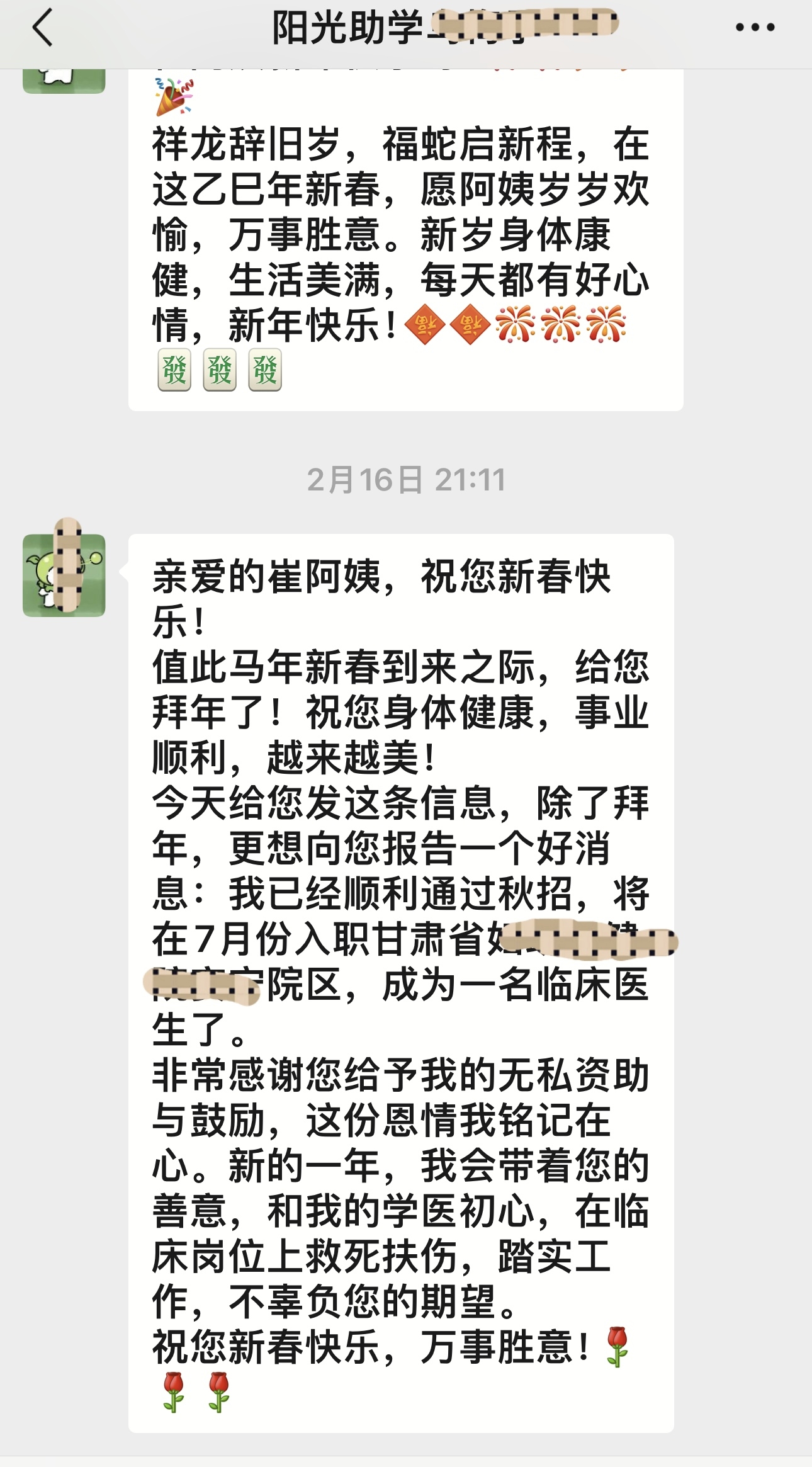Screen dimensions: 812x1467
Task: Tap the middle 發 mahjong tile emoji
Action: tap(220, 370)
